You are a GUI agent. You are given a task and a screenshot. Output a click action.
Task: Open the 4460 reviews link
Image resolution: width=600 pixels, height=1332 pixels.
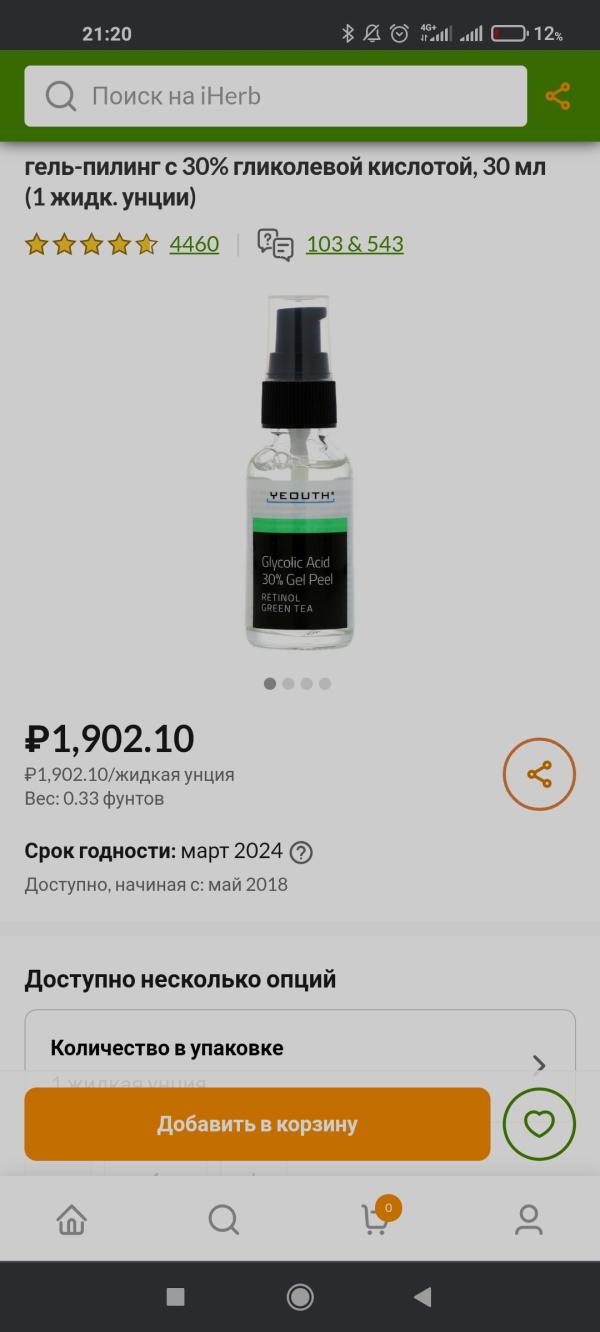click(194, 244)
